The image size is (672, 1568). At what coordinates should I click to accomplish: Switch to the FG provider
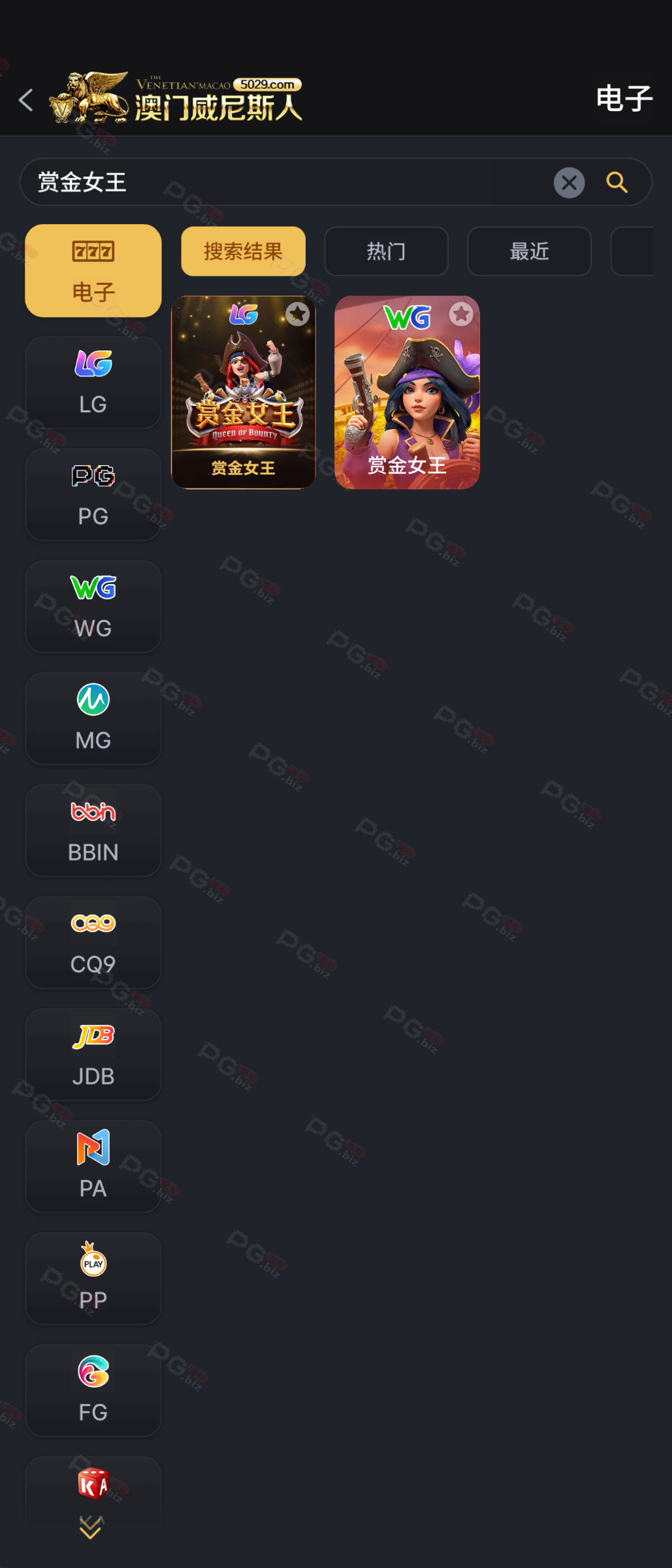coord(93,1390)
